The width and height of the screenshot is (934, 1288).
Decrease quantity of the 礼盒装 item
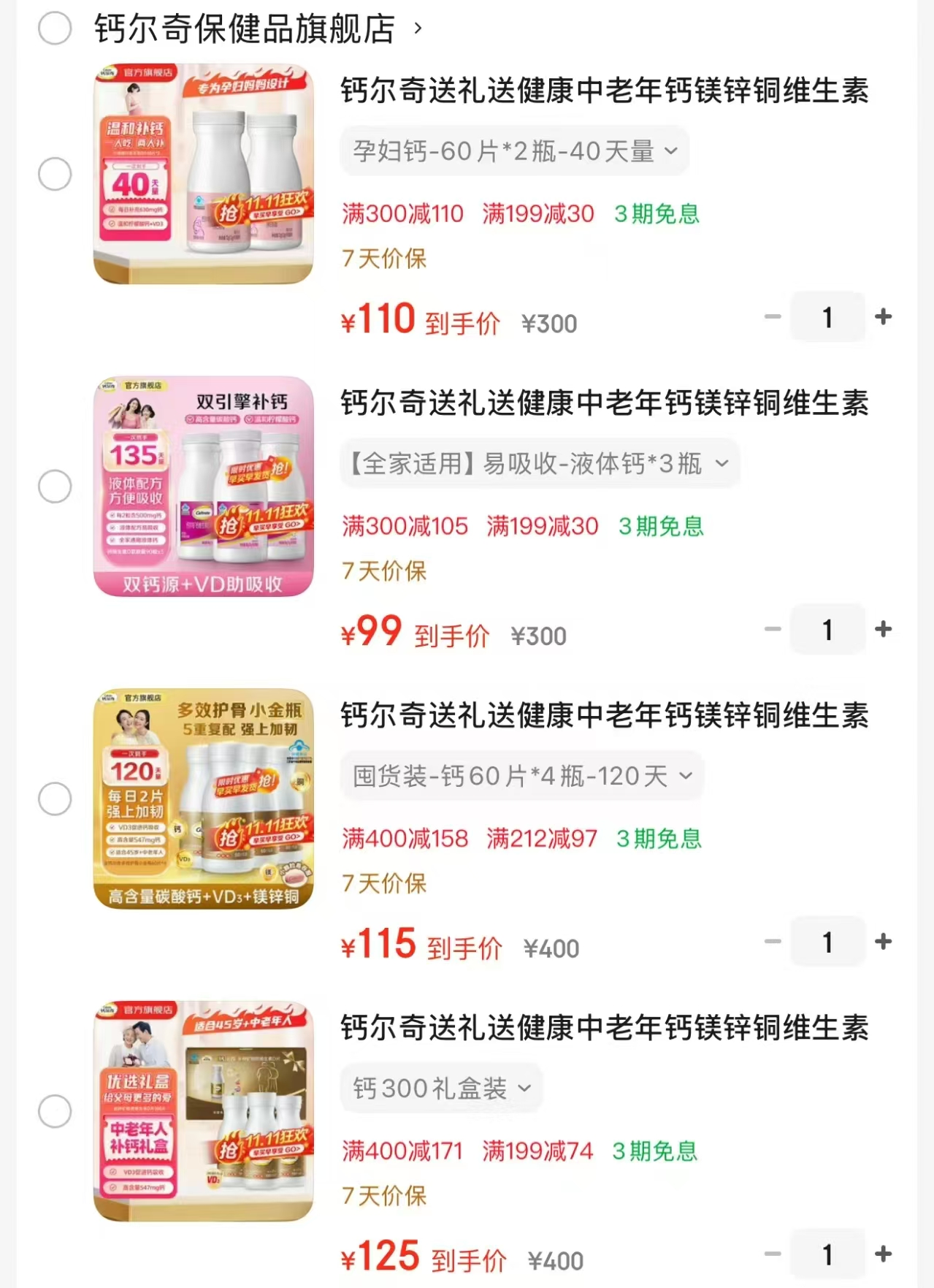point(772,1254)
